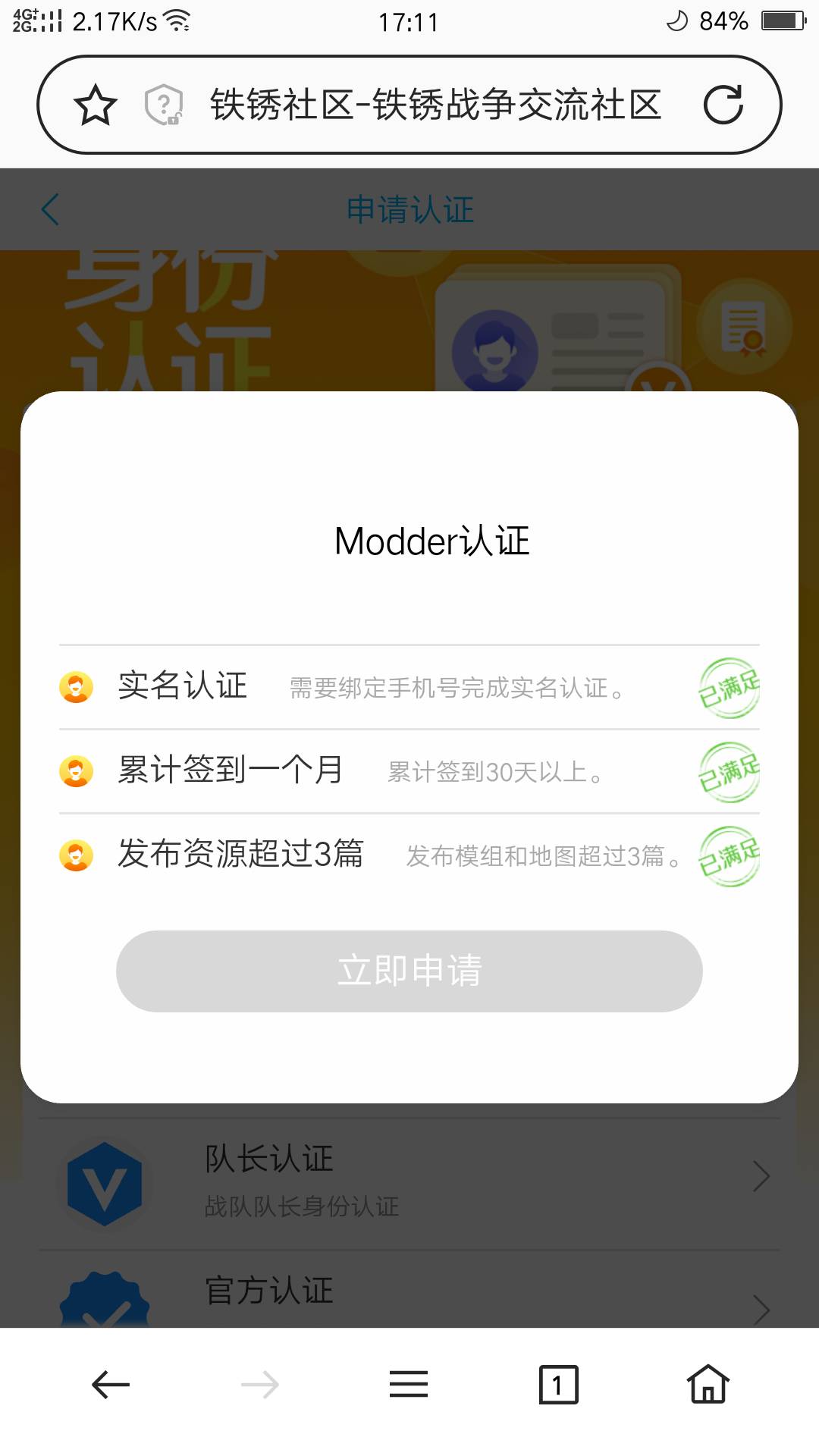
Task: Open the browser tabs switcher
Action: point(558,1385)
